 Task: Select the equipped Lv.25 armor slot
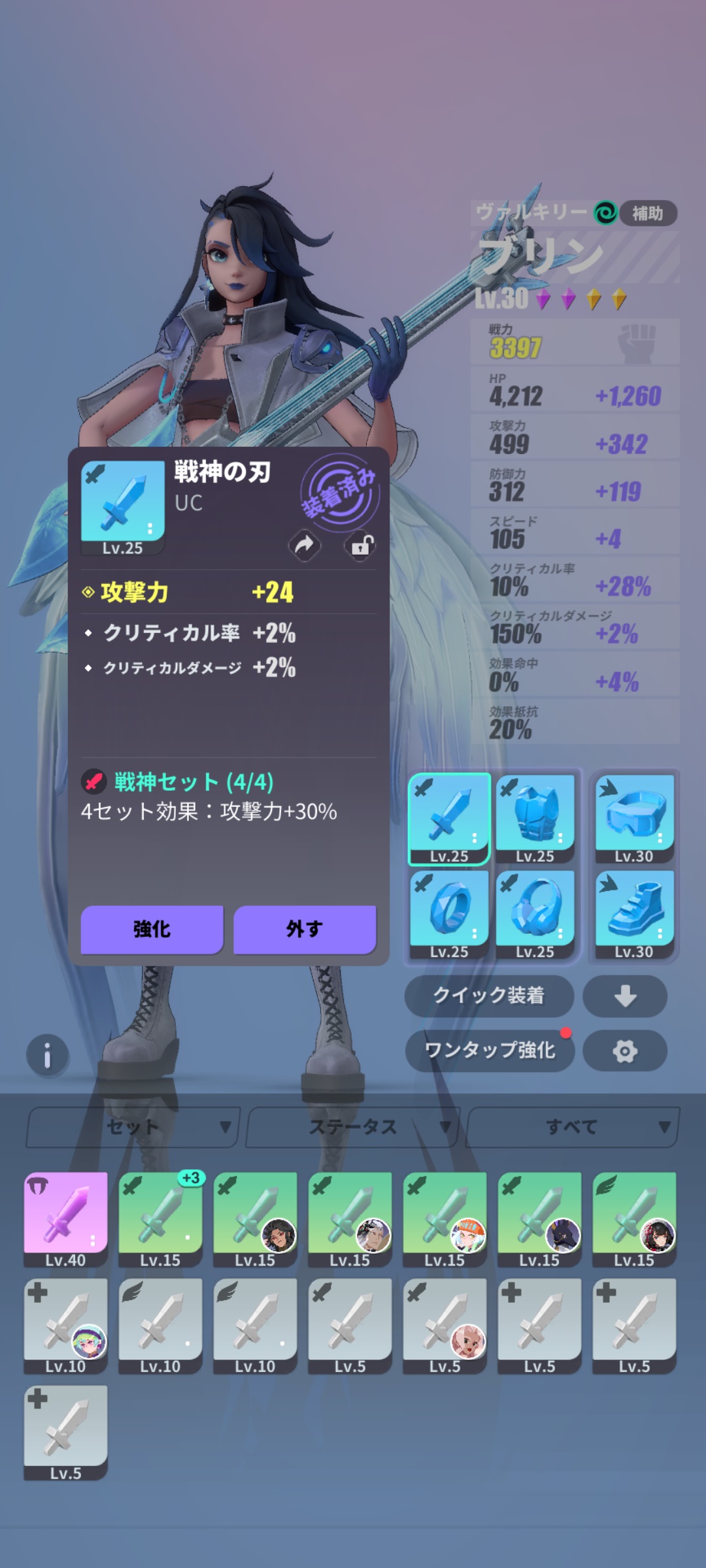click(535, 818)
